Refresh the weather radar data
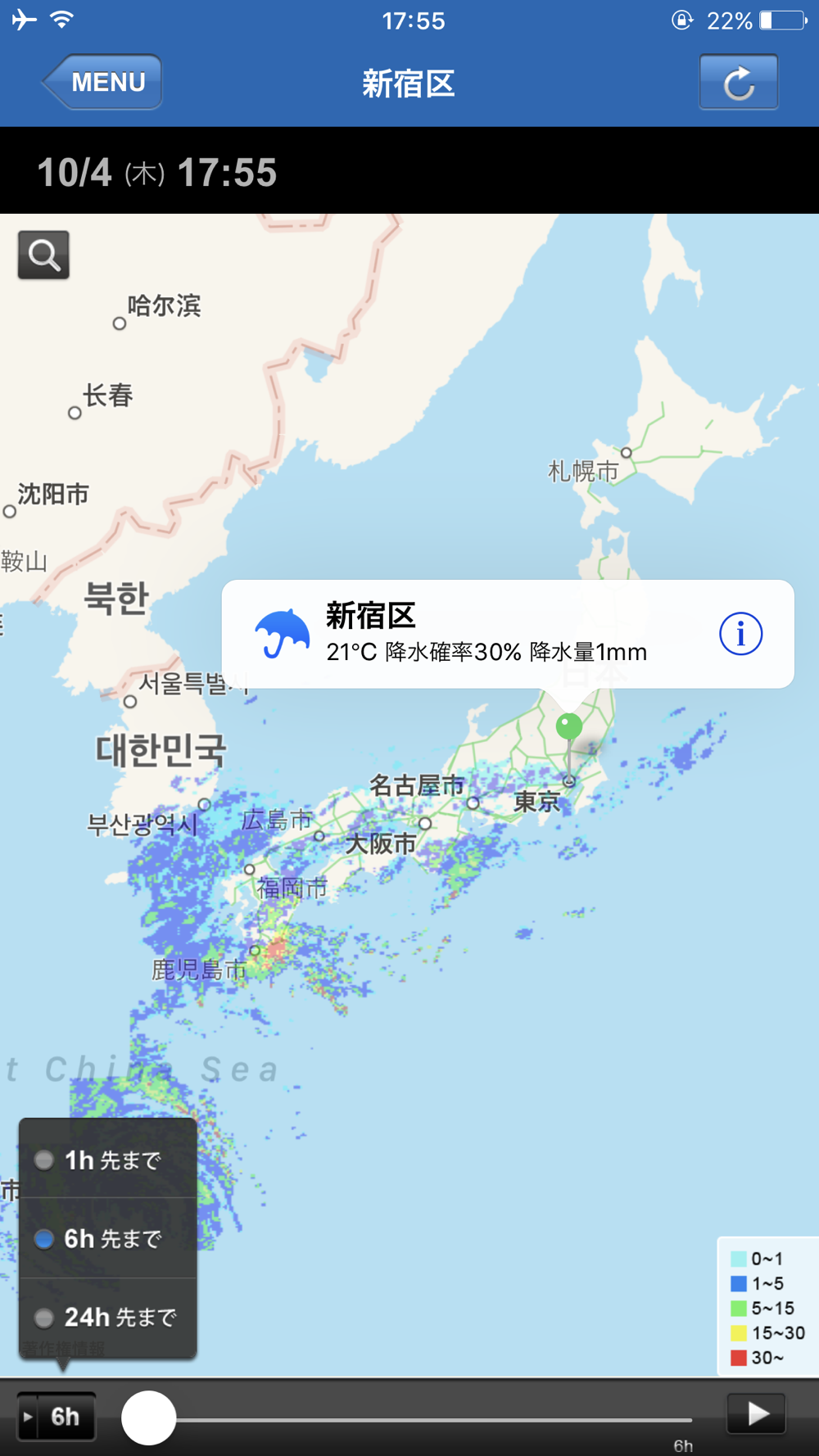Image resolution: width=819 pixels, height=1456 pixels. [738, 82]
